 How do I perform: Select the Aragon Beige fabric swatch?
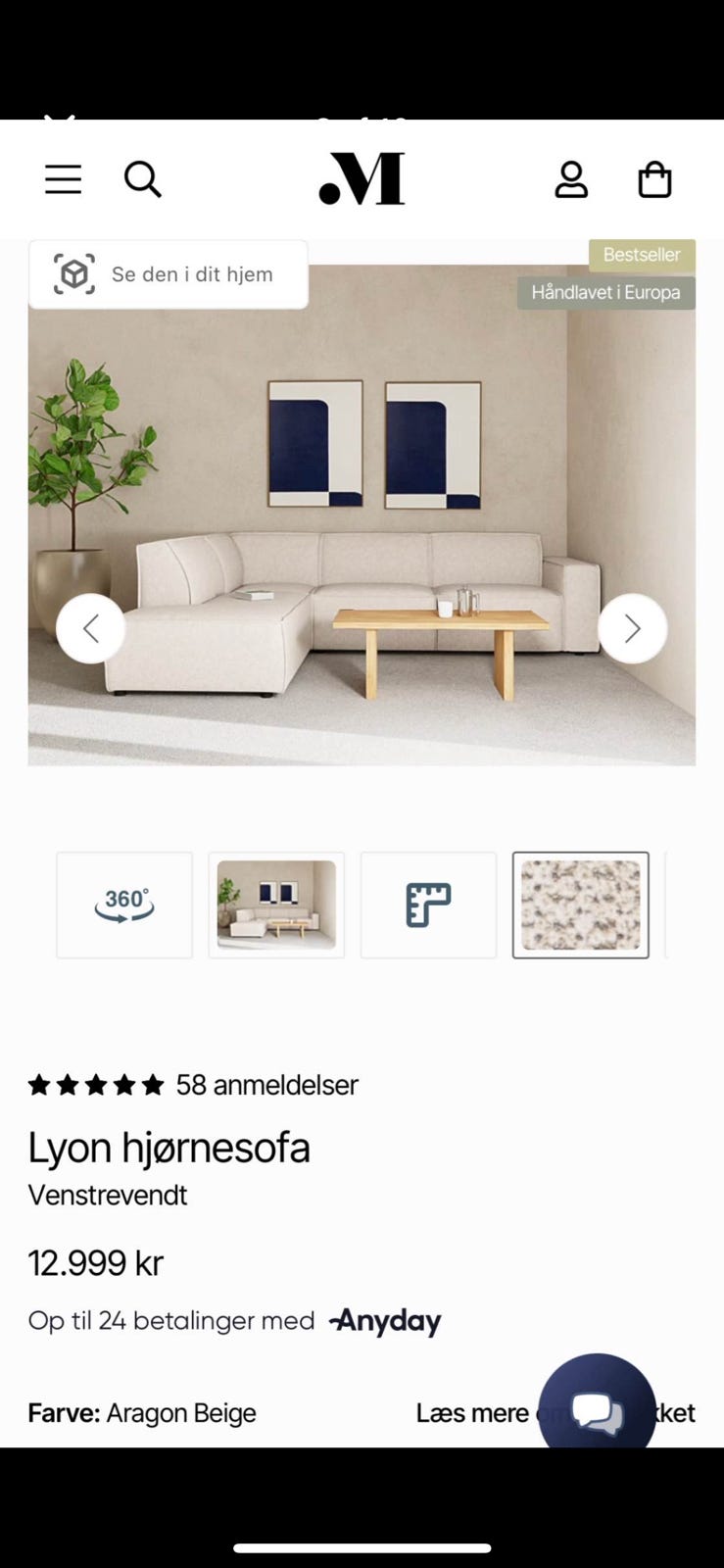click(x=581, y=904)
